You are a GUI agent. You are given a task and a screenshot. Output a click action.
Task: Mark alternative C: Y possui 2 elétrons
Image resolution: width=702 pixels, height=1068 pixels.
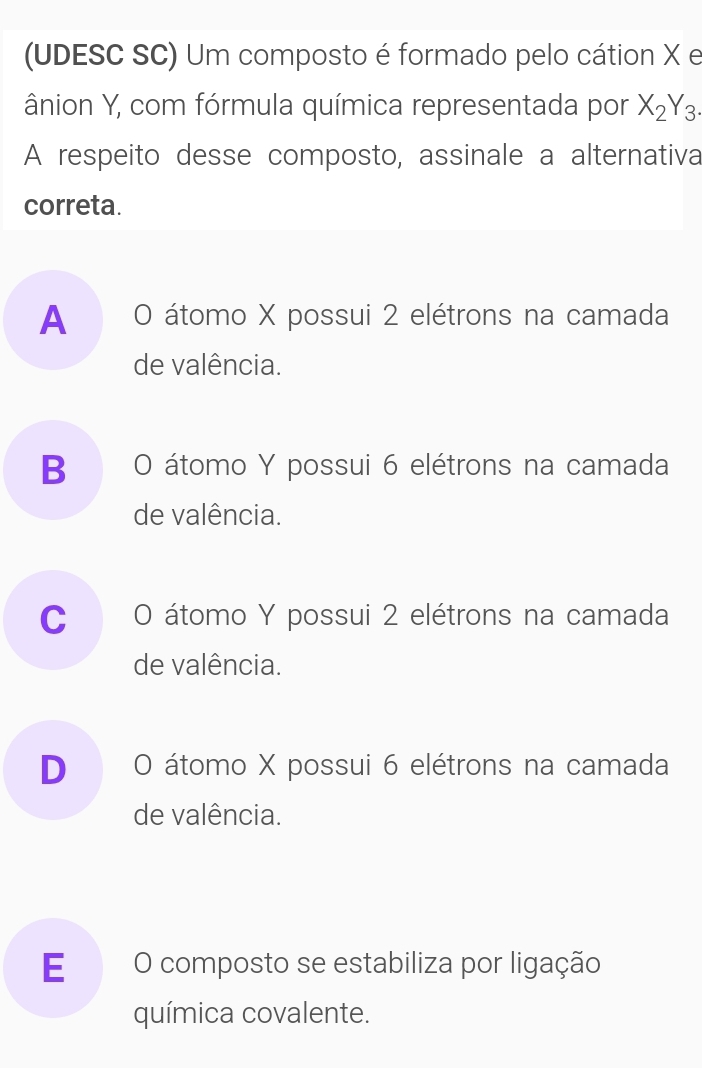click(x=54, y=620)
